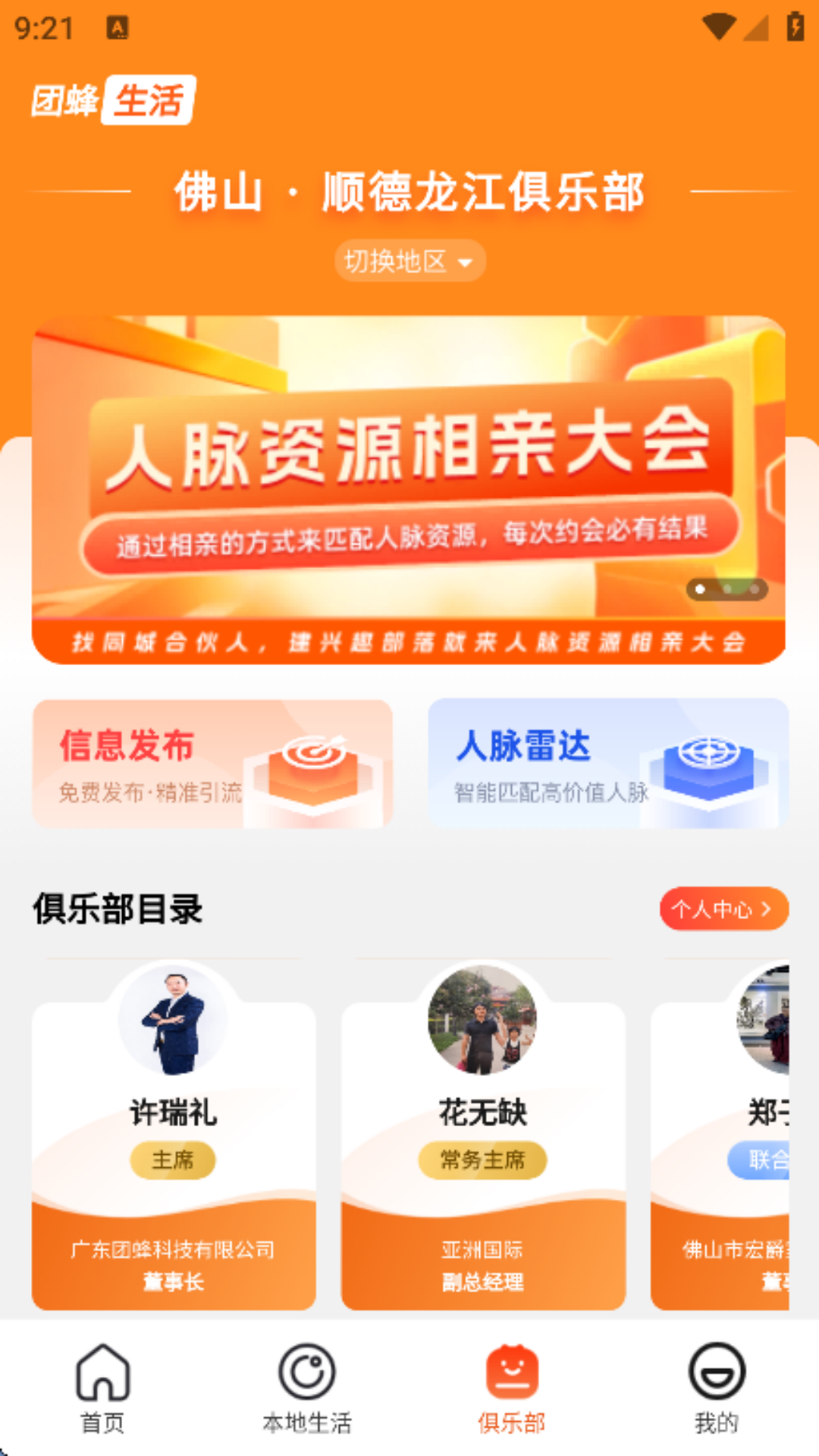Switch to the 本地生活 tab

[307, 1389]
